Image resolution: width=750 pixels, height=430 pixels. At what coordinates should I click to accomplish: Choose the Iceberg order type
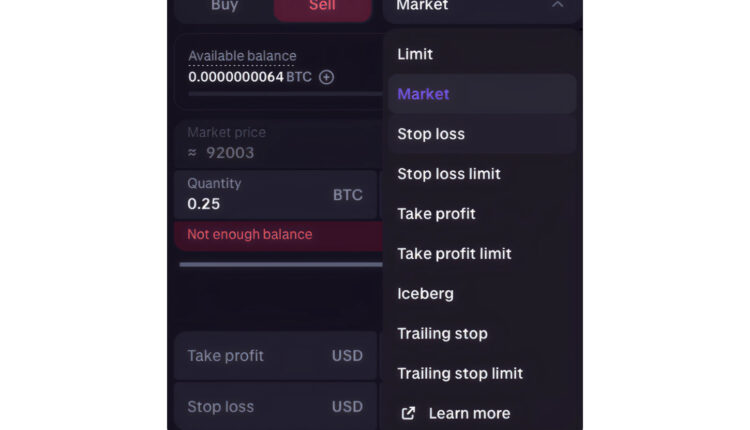coord(425,294)
